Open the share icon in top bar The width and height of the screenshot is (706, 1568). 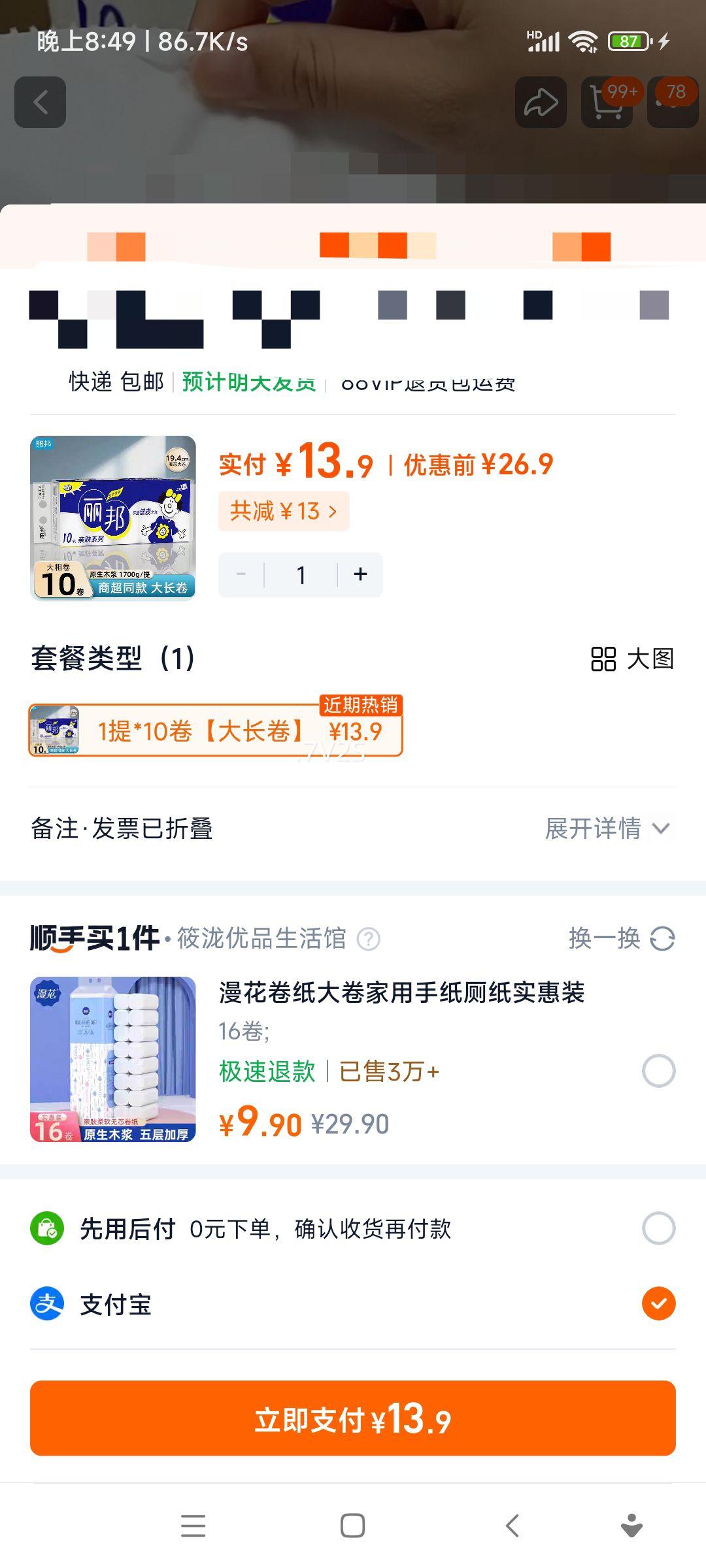point(540,103)
